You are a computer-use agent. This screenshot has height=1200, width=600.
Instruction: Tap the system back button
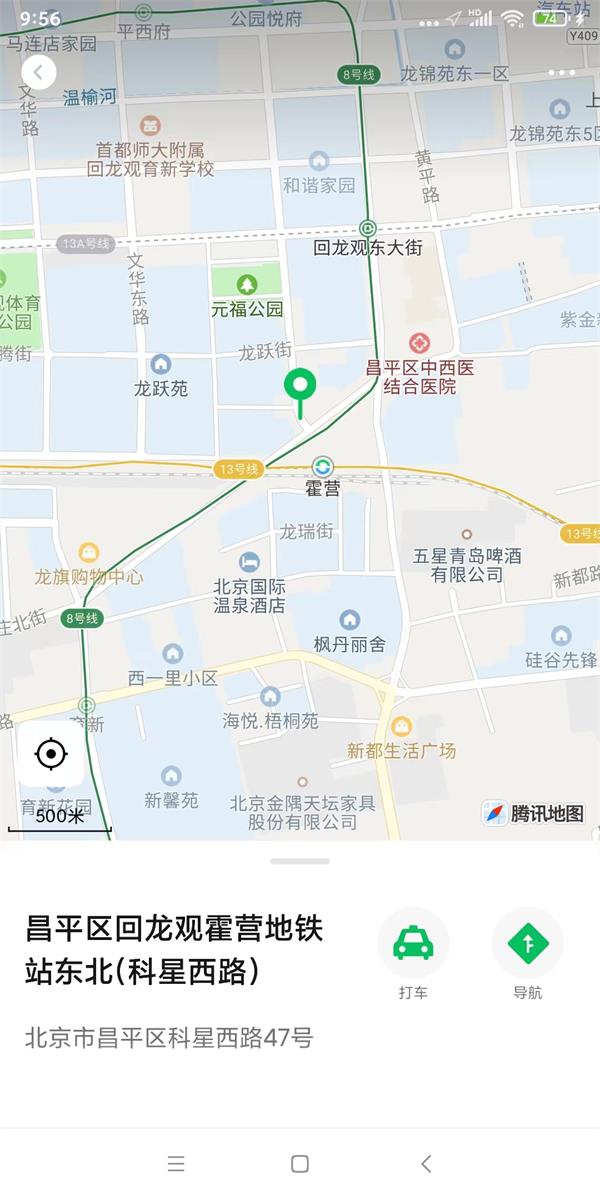click(426, 1163)
